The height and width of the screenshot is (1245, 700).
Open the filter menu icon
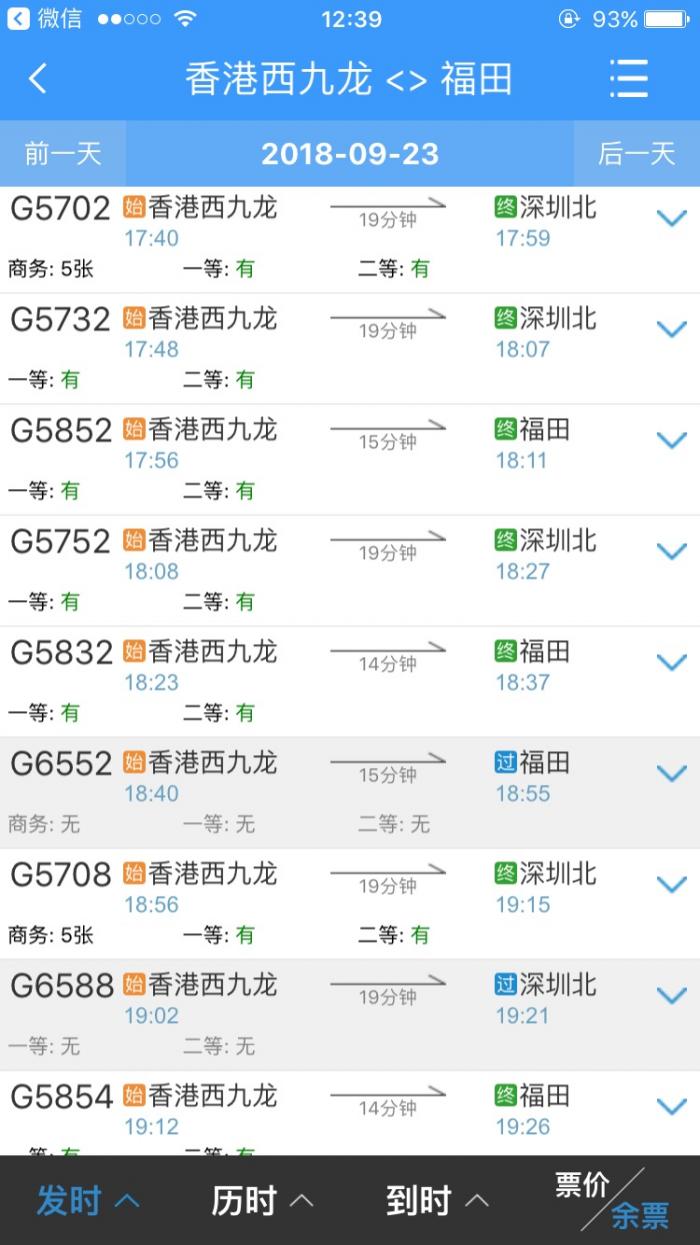(x=629, y=78)
